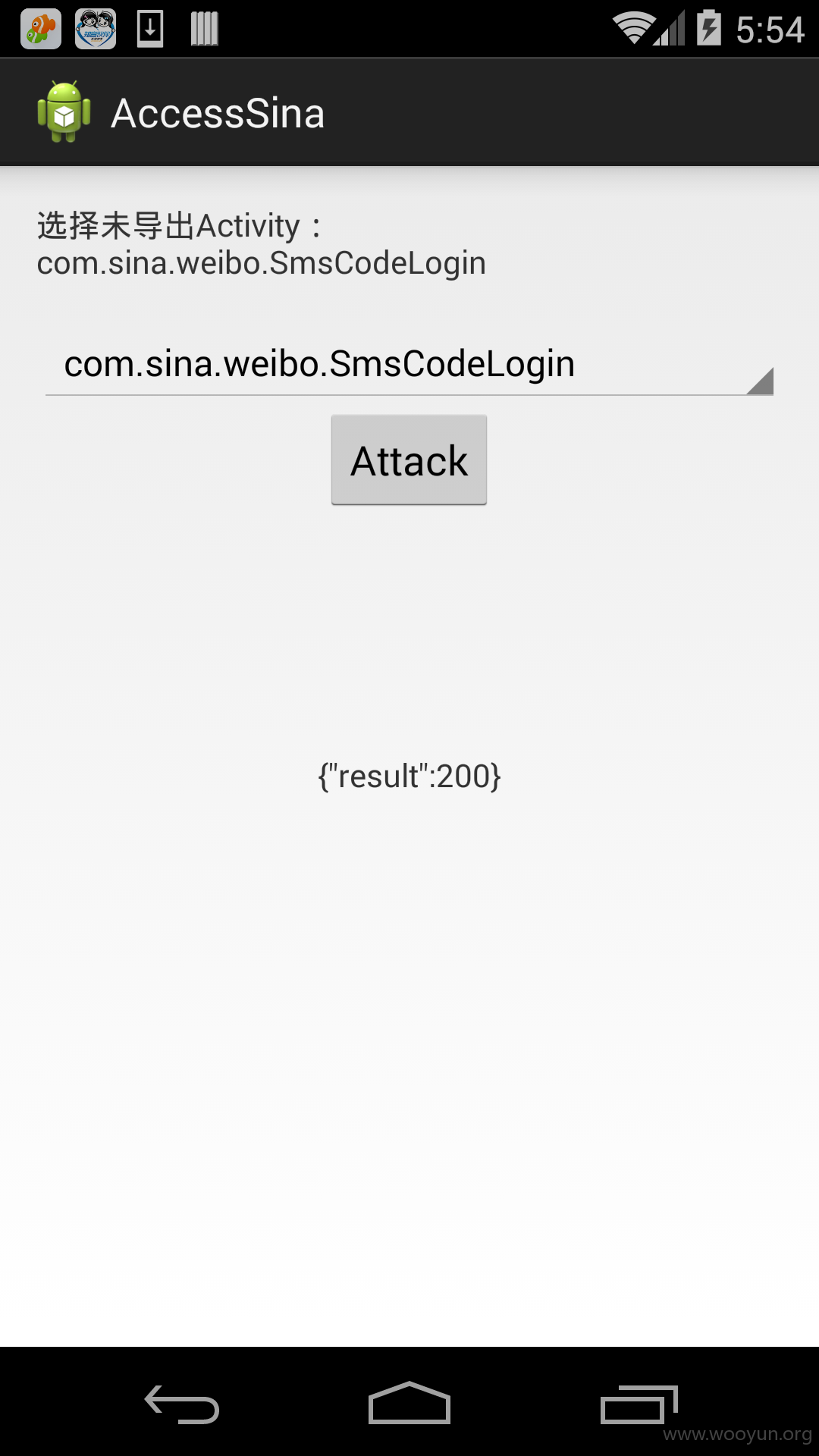Expand the com.sina.weibo.SmsCodeLogin activity dropdown

point(409,365)
